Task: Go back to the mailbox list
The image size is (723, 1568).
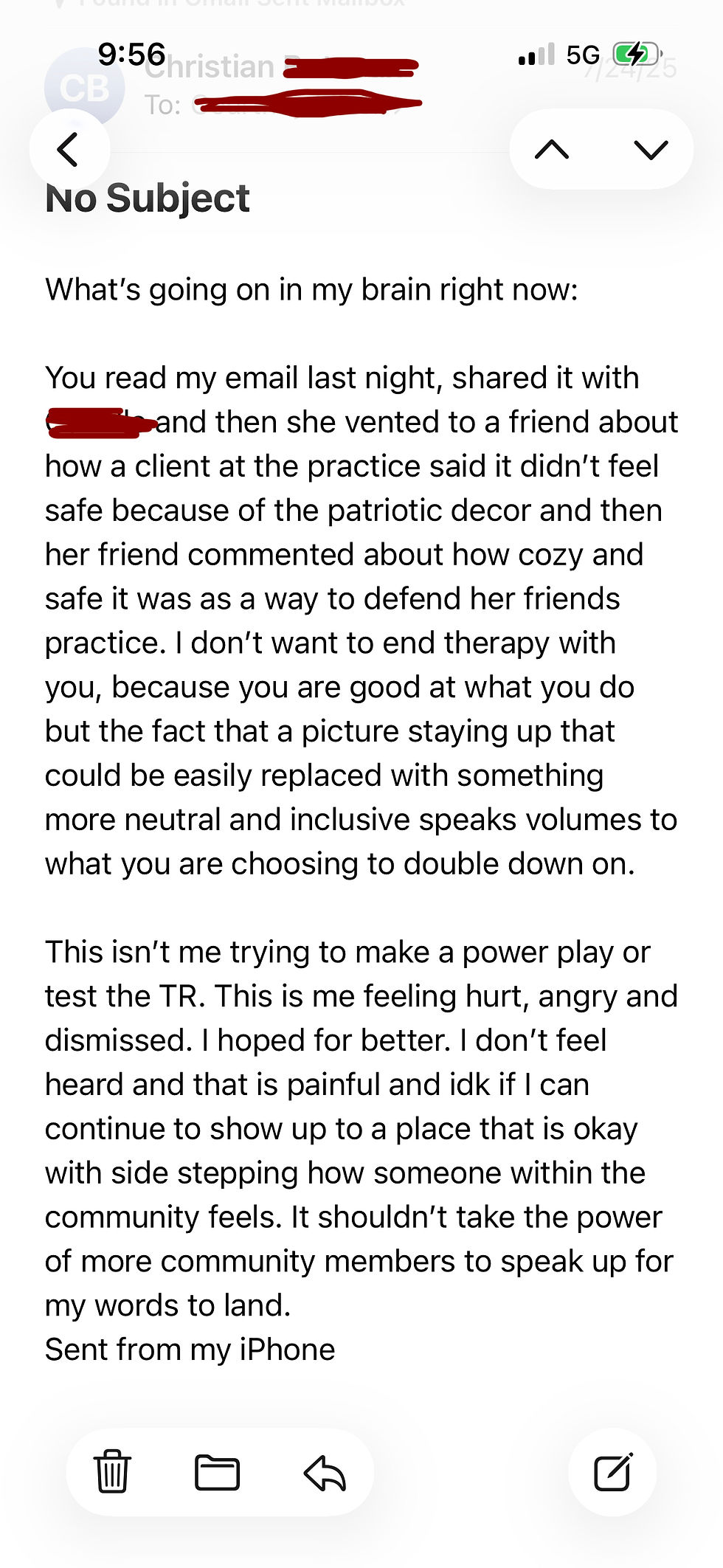Action: coord(69,150)
